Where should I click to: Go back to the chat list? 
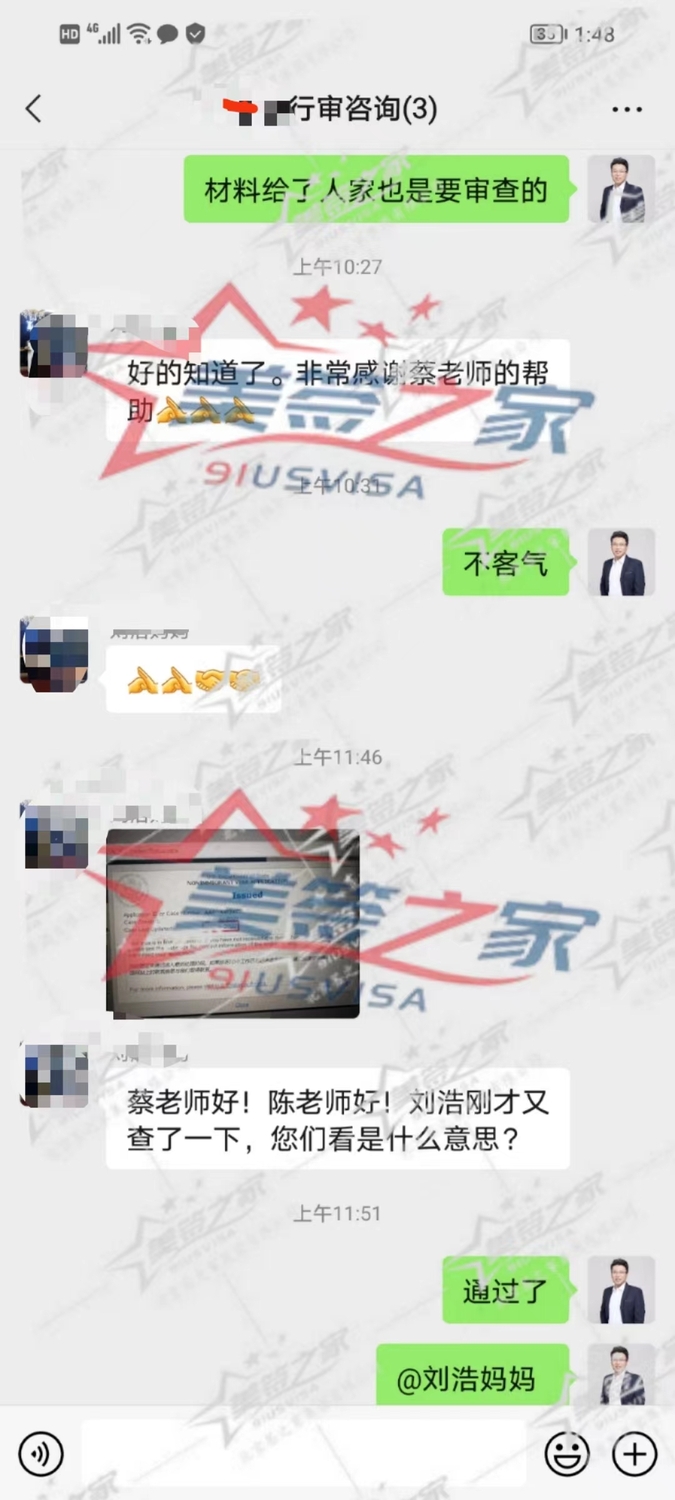(34, 109)
